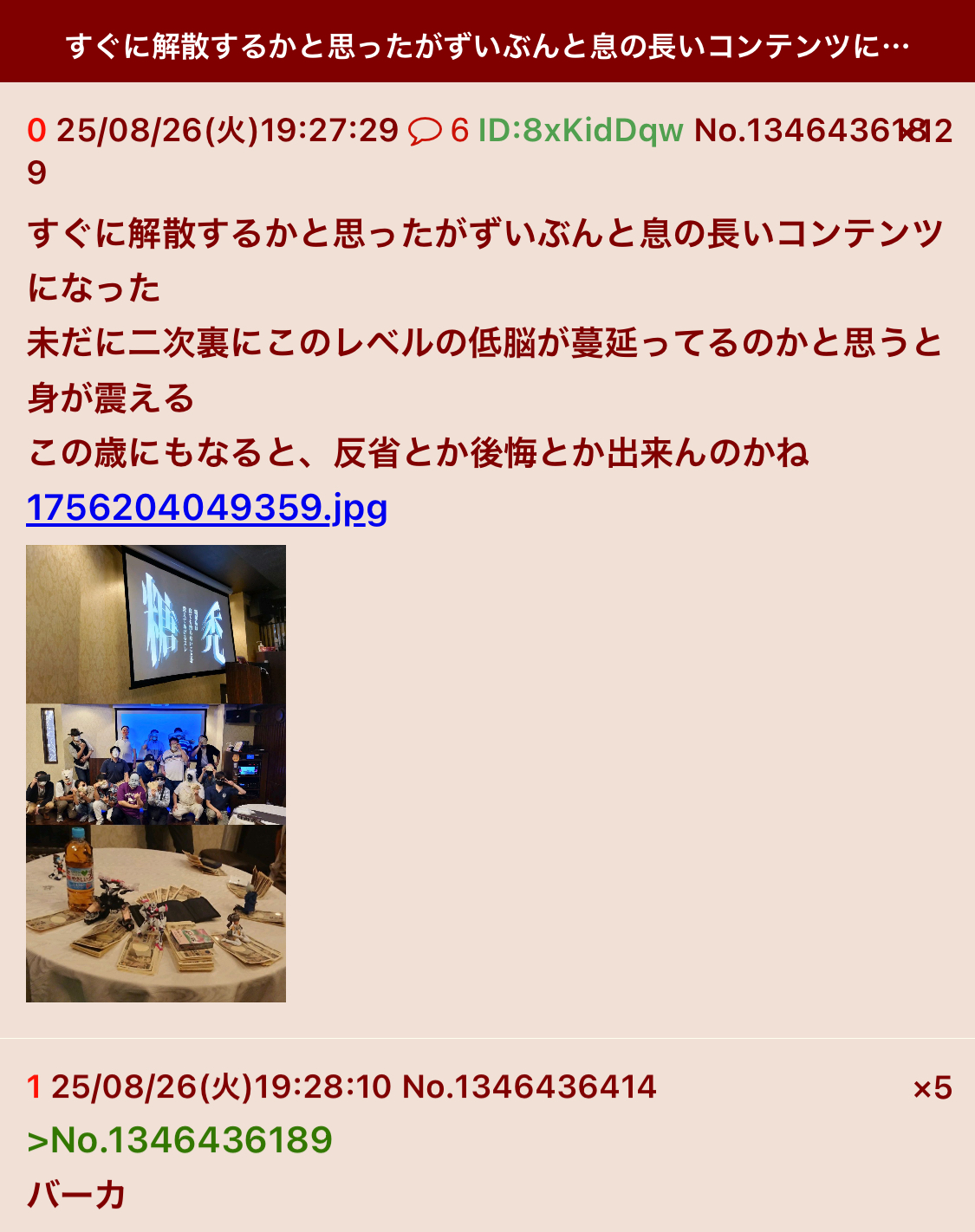Tap the ×5 counter on reply 1
The width and height of the screenshot is (975, 1232).
(x=932, y=1087)
